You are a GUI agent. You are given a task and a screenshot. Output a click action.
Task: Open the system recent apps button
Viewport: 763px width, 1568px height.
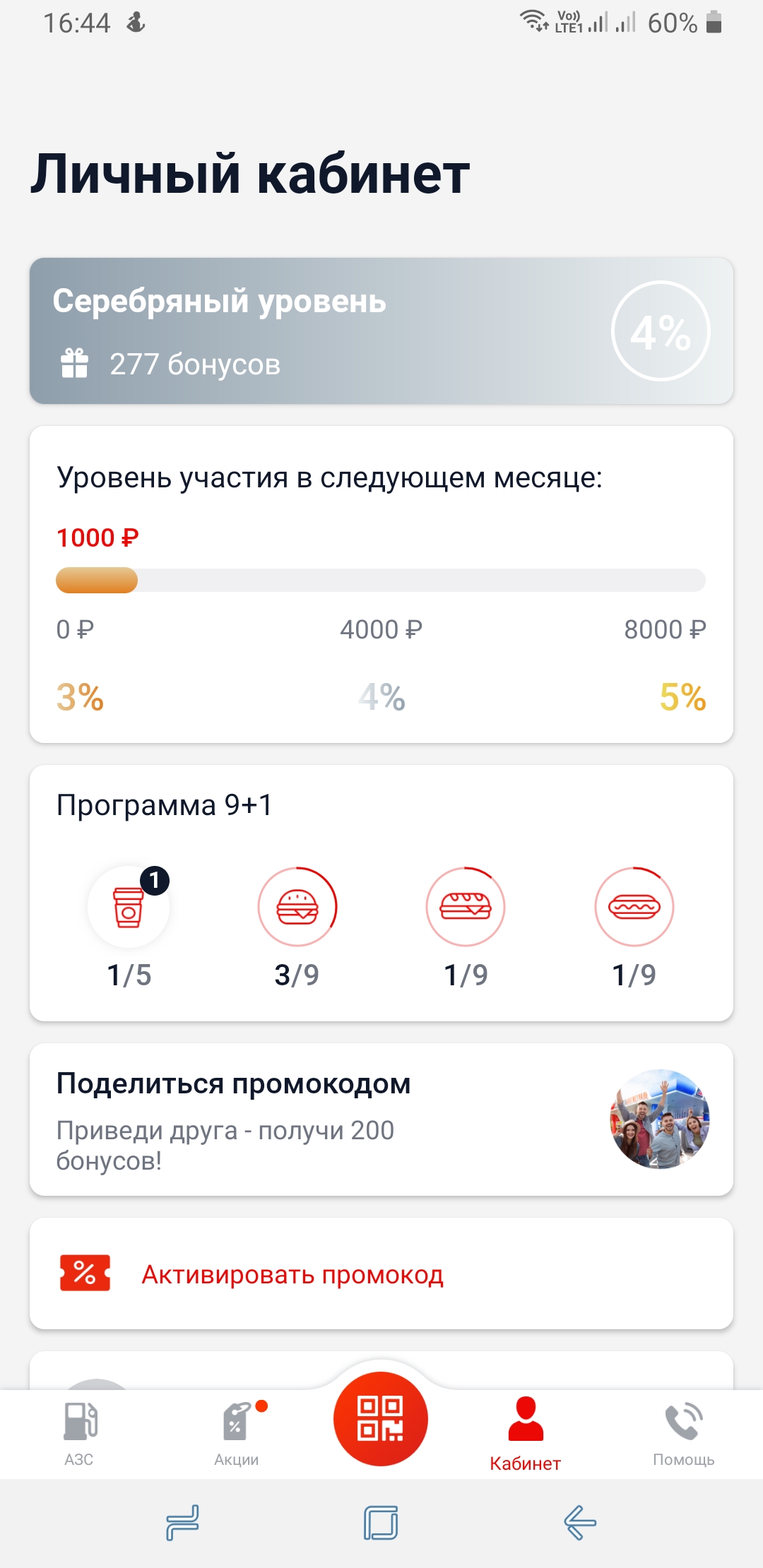click(182, 1522)
